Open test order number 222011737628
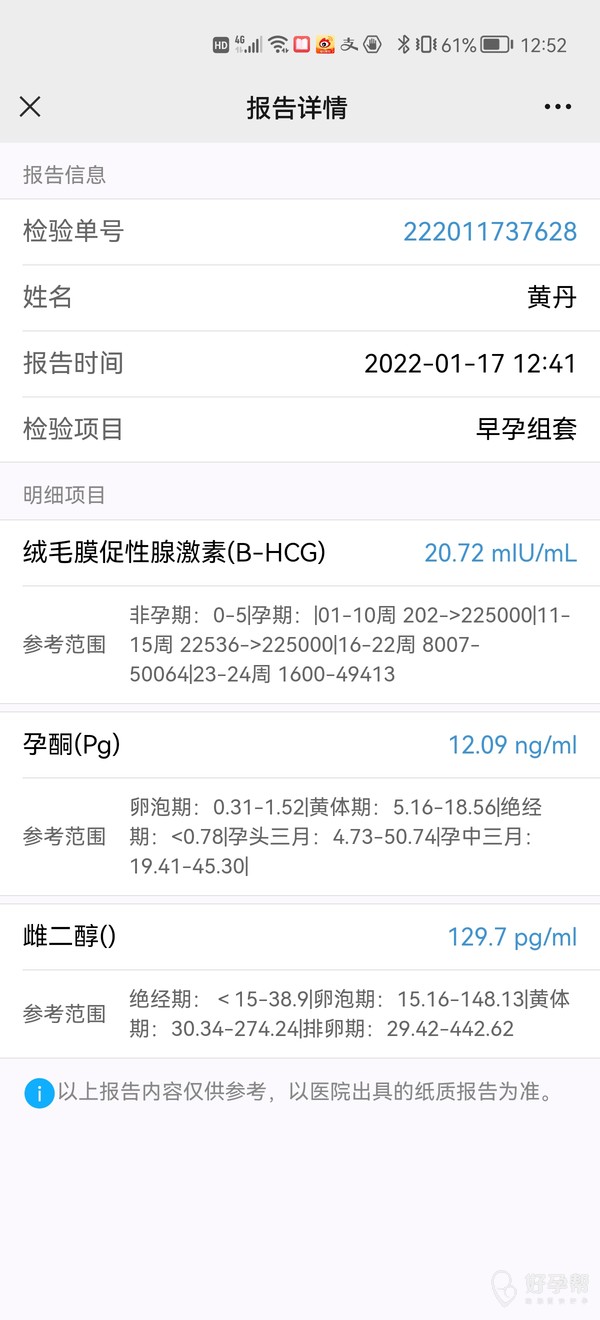This screenshot has height=1320, width=600. coord(489,232)
